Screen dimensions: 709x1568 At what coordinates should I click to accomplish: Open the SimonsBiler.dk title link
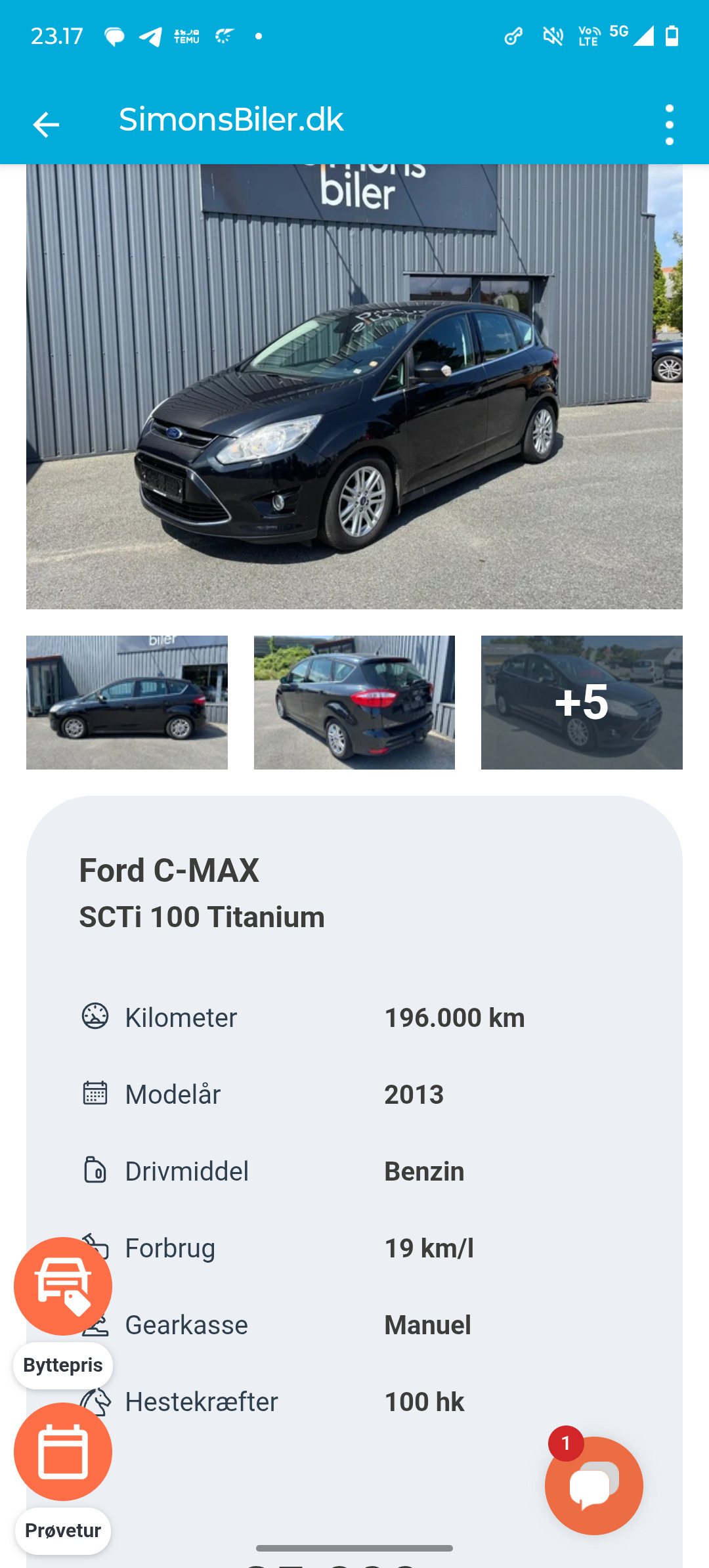click(x=231, y=120)
